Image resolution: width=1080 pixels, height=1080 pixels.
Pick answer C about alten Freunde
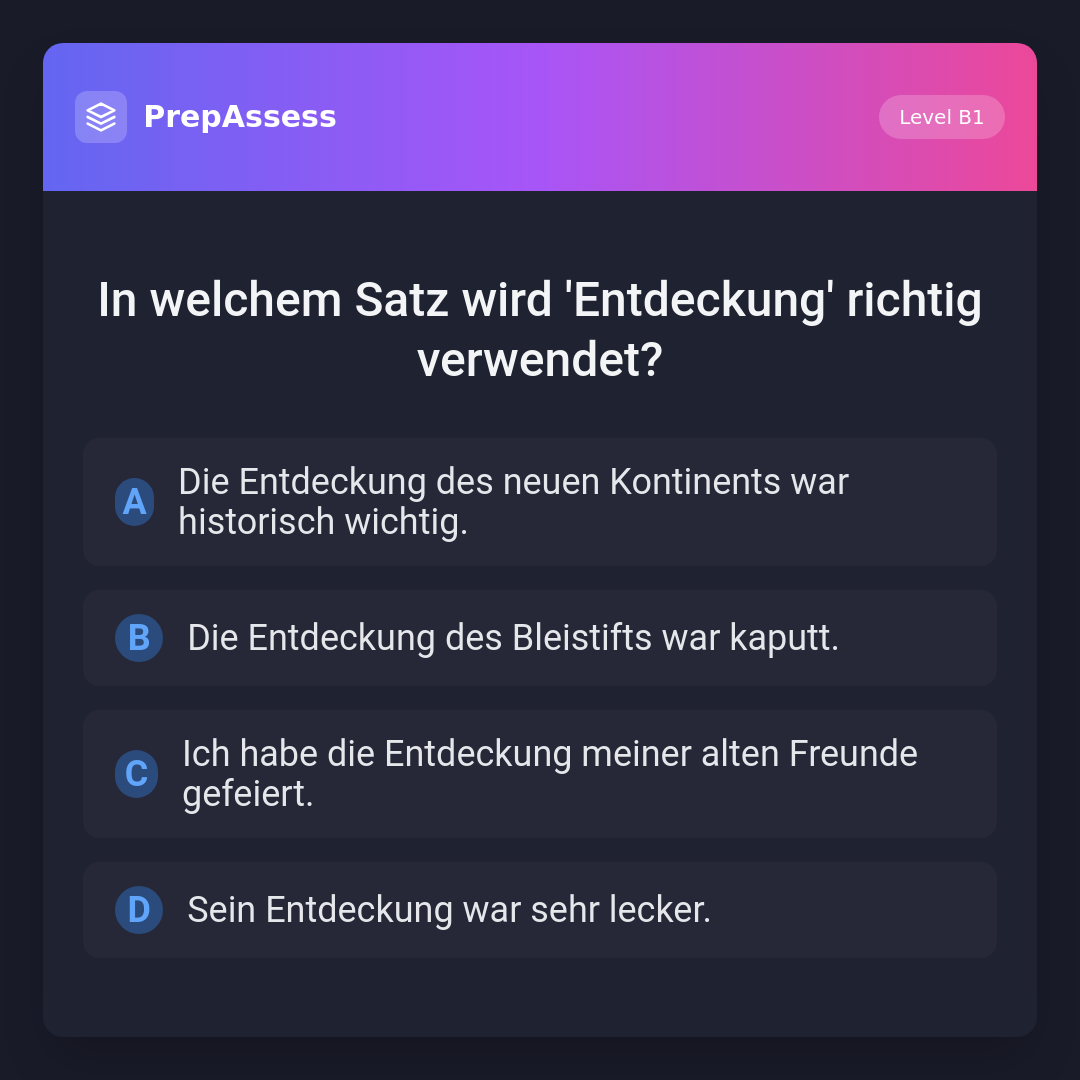click(540, 774)
